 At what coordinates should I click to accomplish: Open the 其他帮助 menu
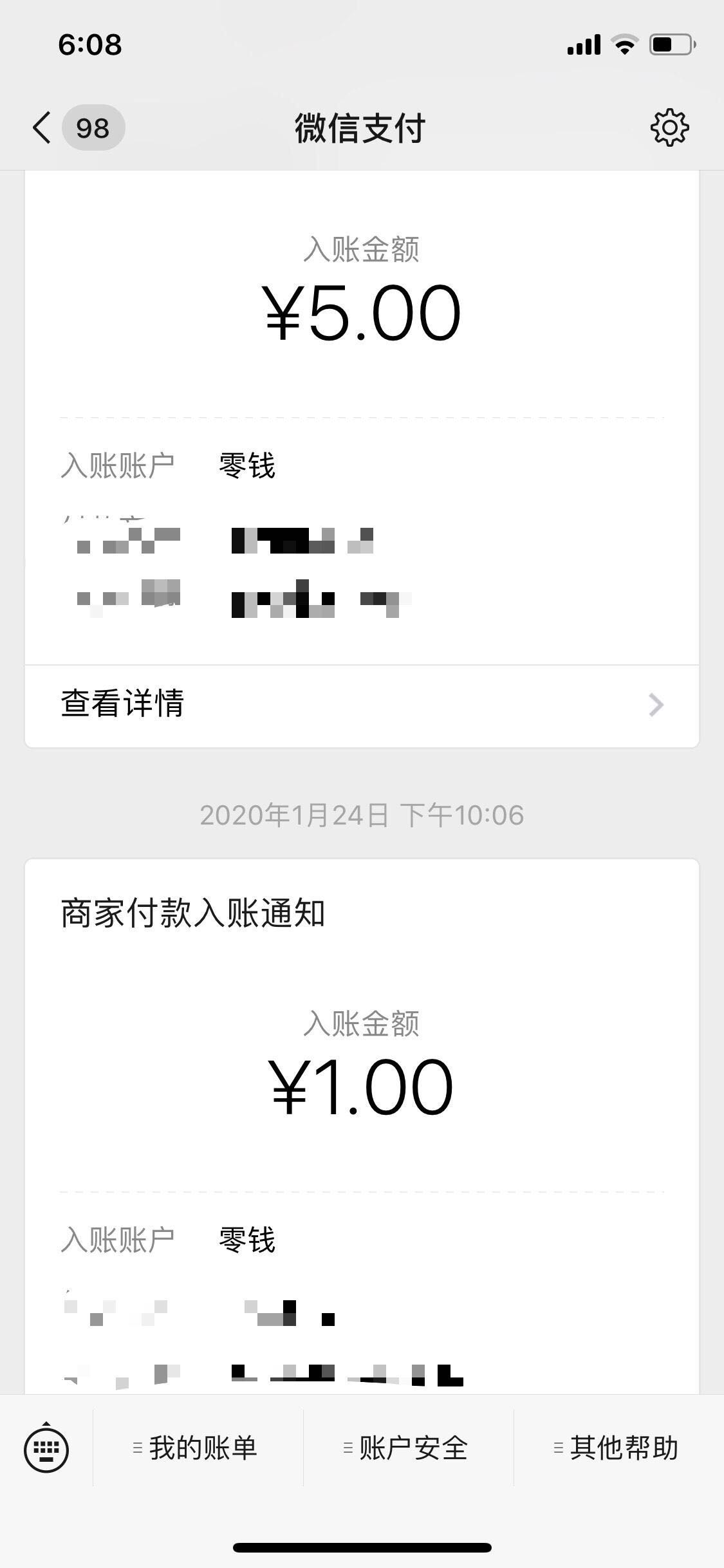coord(619,1448)
